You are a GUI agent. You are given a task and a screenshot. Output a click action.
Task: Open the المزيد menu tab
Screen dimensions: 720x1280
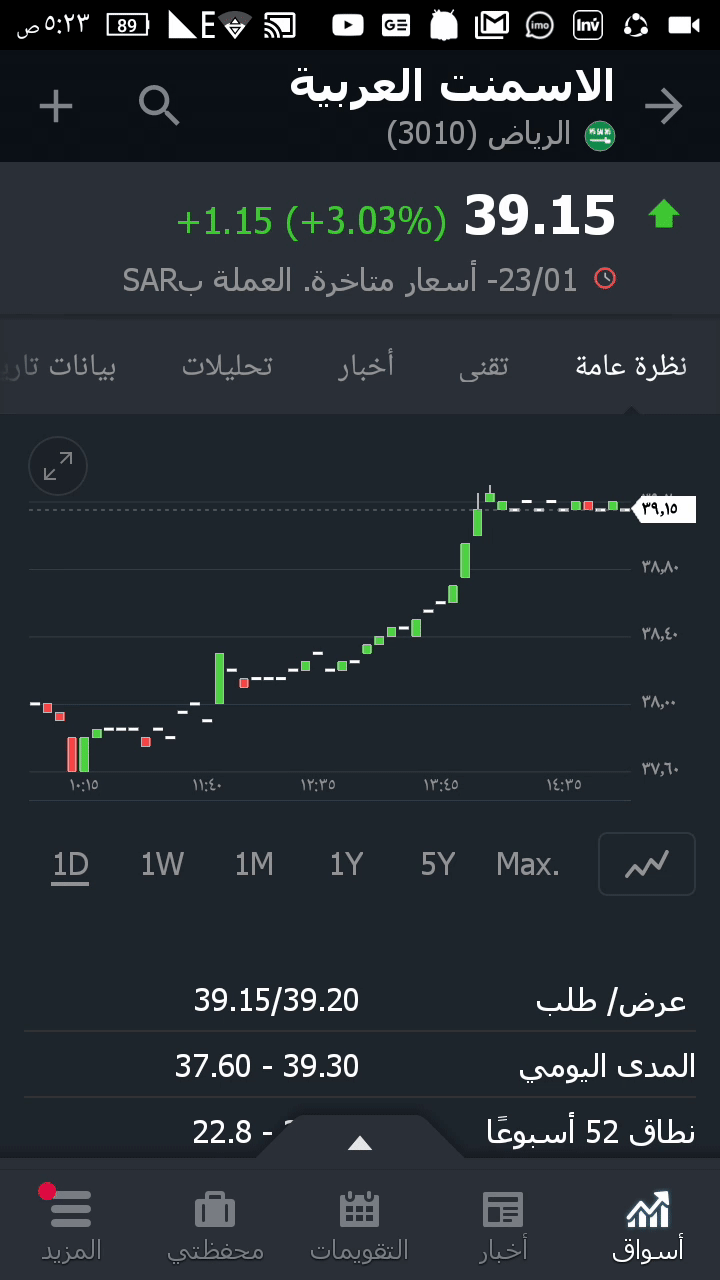tap(71, 1225)
